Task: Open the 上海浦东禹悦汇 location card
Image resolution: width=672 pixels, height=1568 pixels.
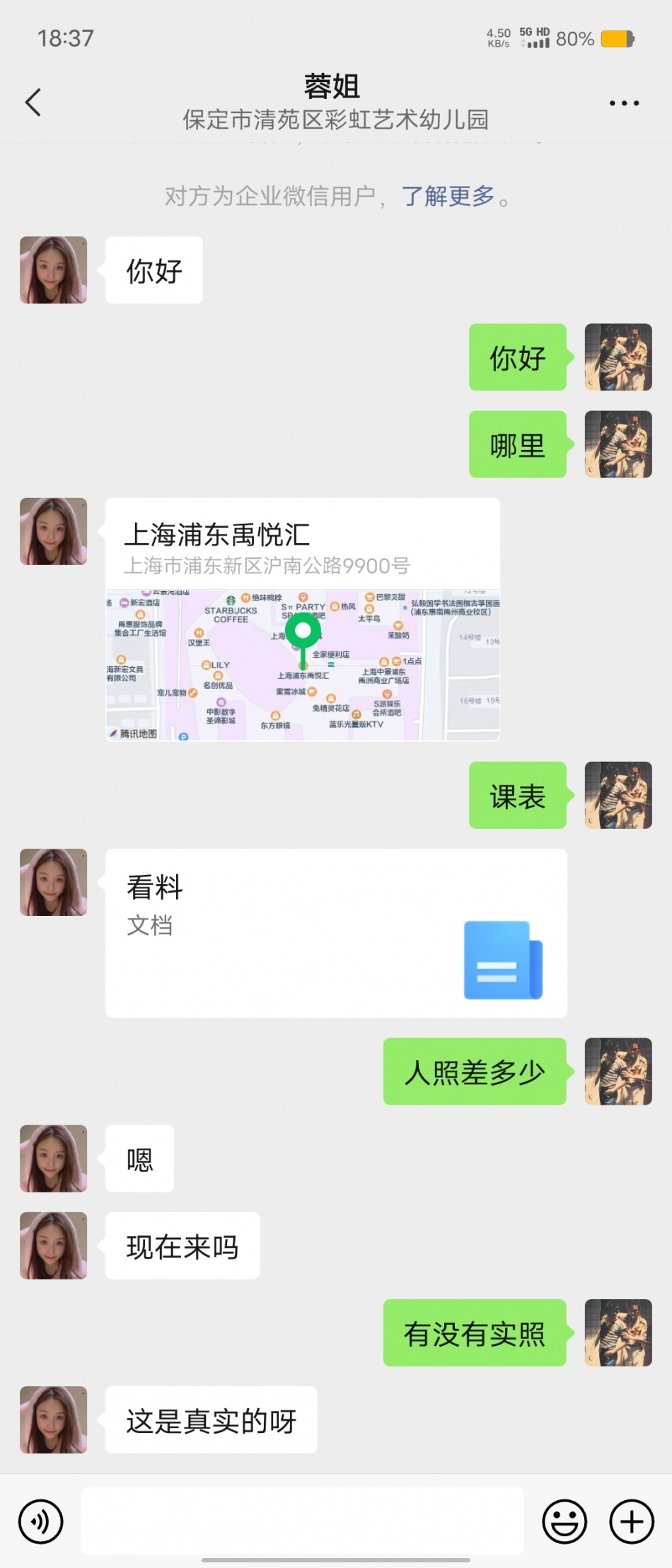Action: click(302, 619)
